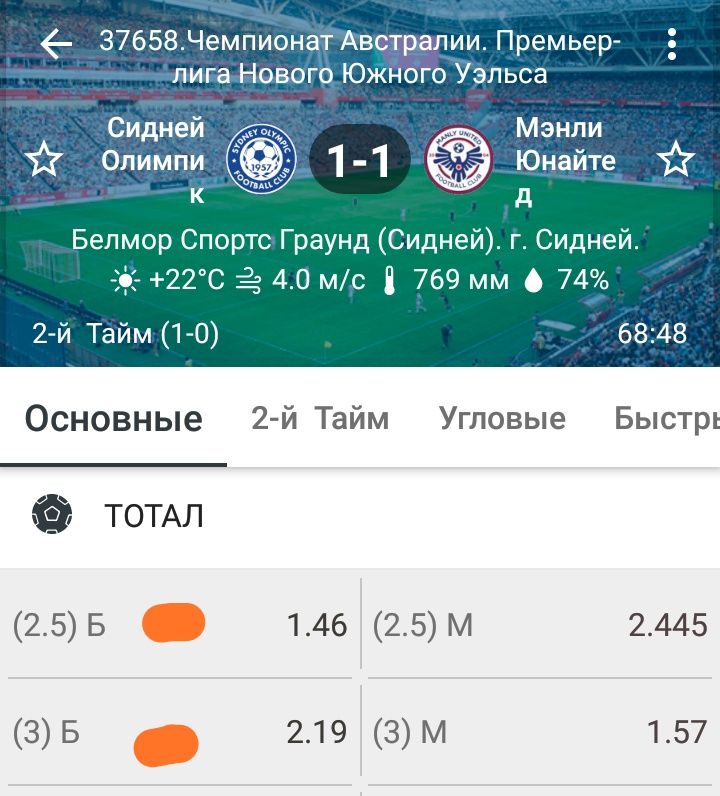Switch to the Угловые tab
Viewport: 720px width, 796px height.
502,418
